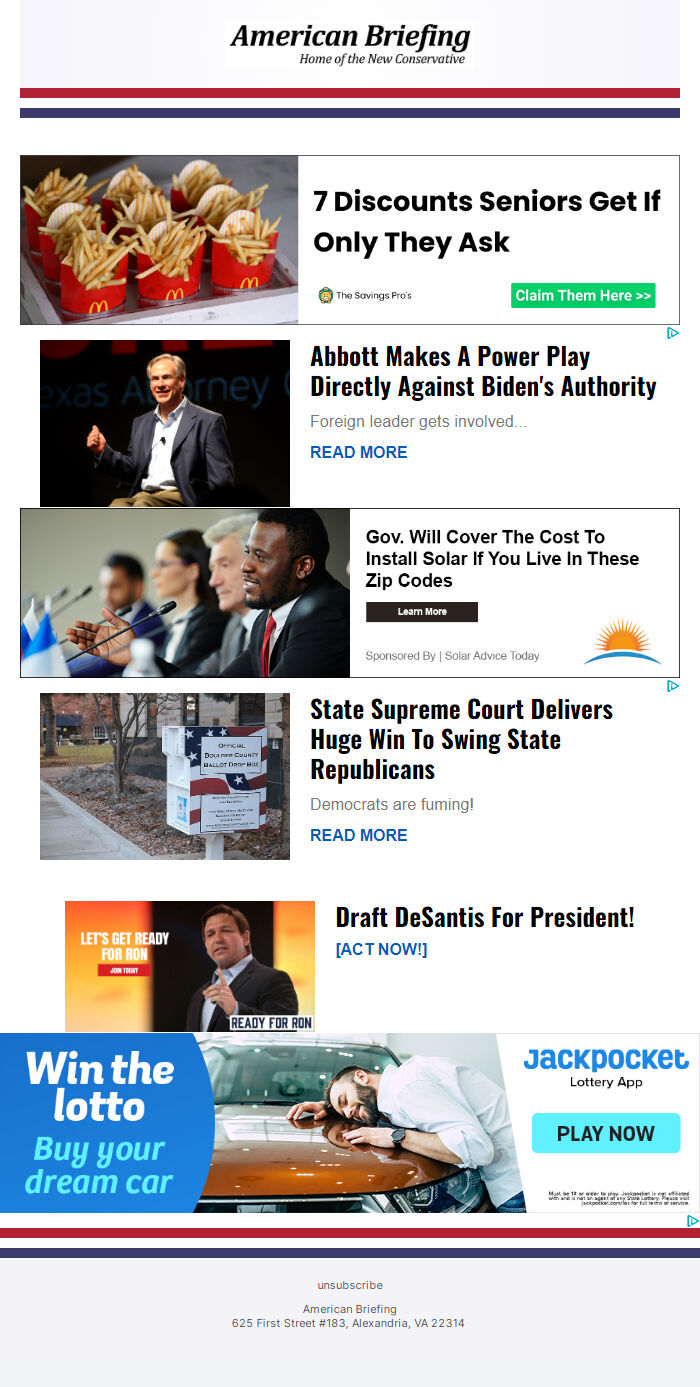Open the ad choices icon below Jackpocket banner
Screen dimensions: 700x1387
(x=692, y=1221)
